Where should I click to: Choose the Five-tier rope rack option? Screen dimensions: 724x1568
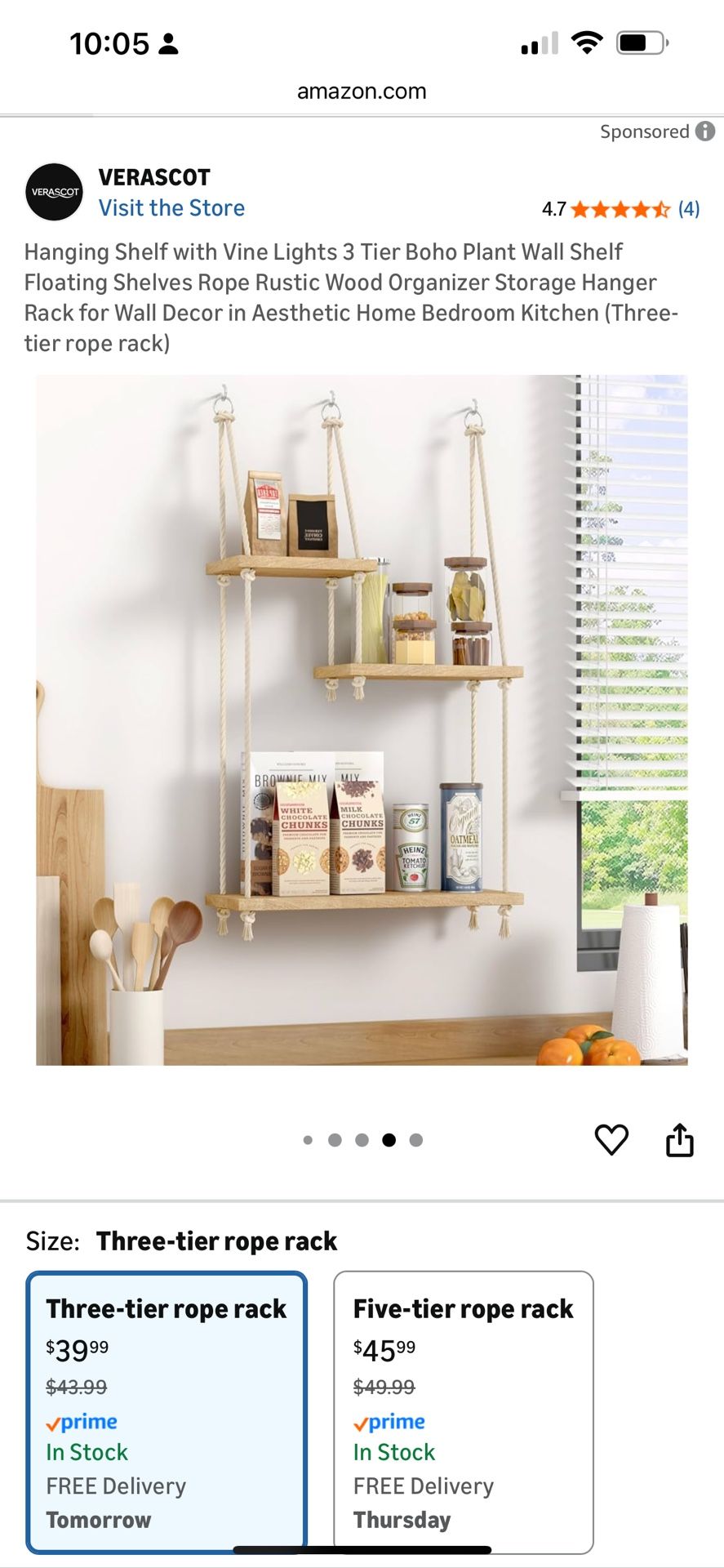[463, 1410]
